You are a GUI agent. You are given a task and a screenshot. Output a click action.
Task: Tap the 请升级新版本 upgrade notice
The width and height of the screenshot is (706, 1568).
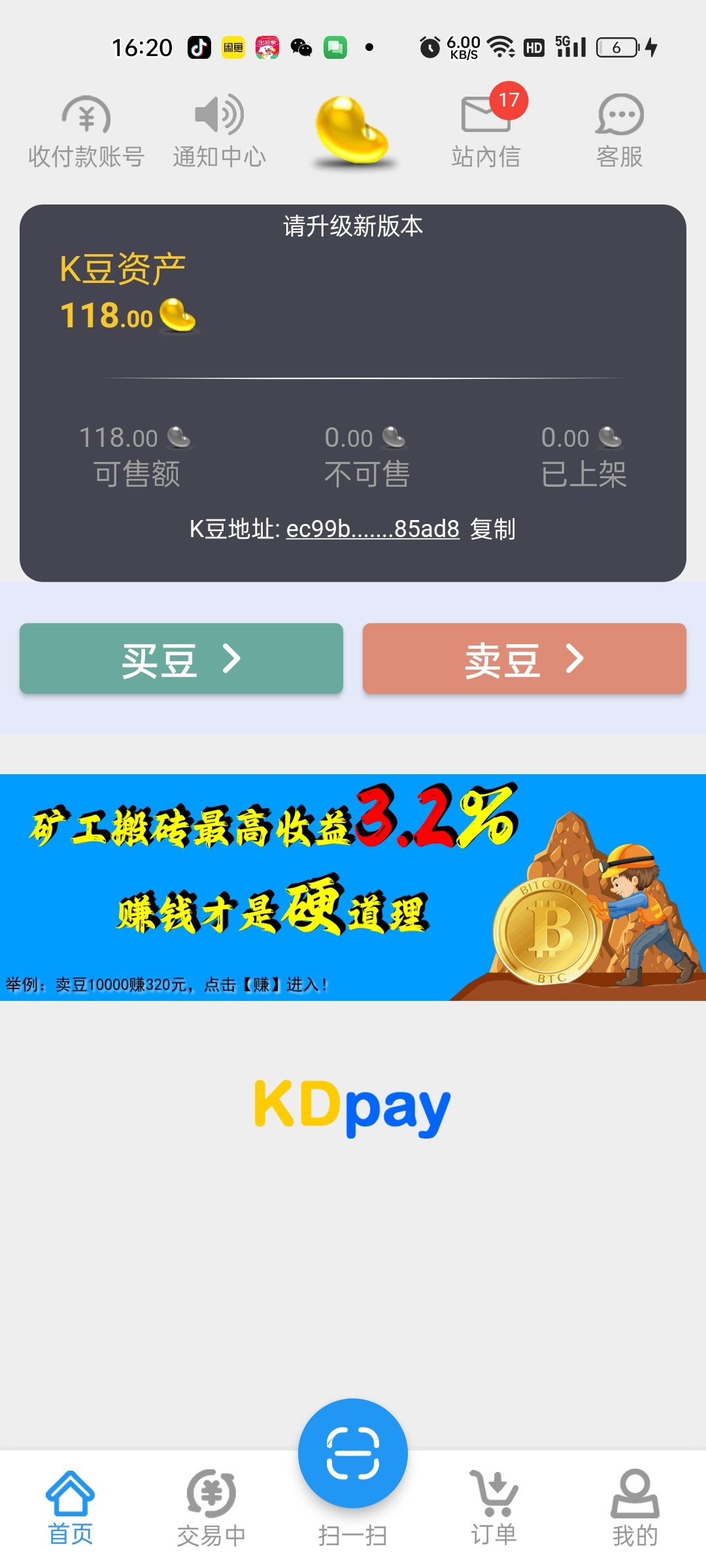(353, 227)
